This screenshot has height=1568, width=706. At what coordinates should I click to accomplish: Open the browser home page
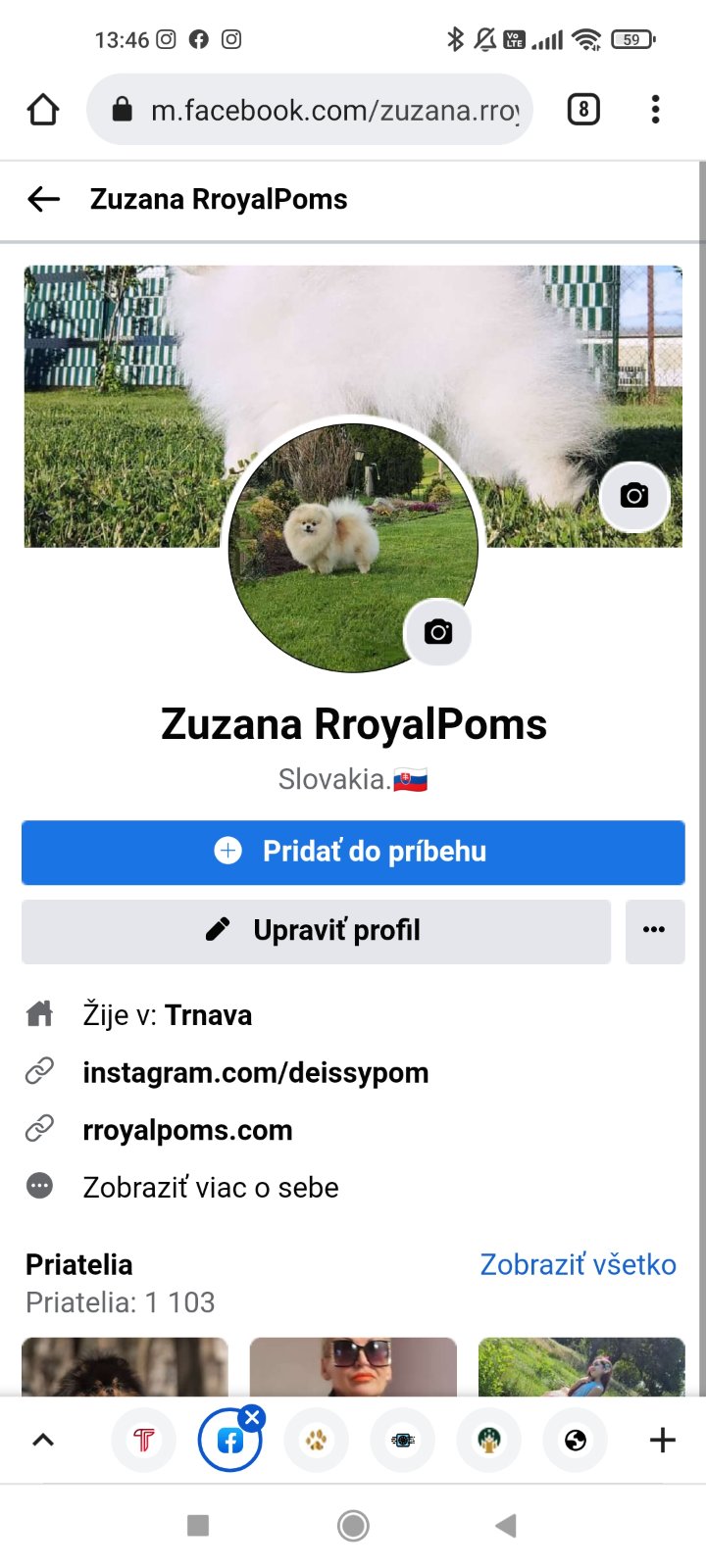(x=43, y=110)
